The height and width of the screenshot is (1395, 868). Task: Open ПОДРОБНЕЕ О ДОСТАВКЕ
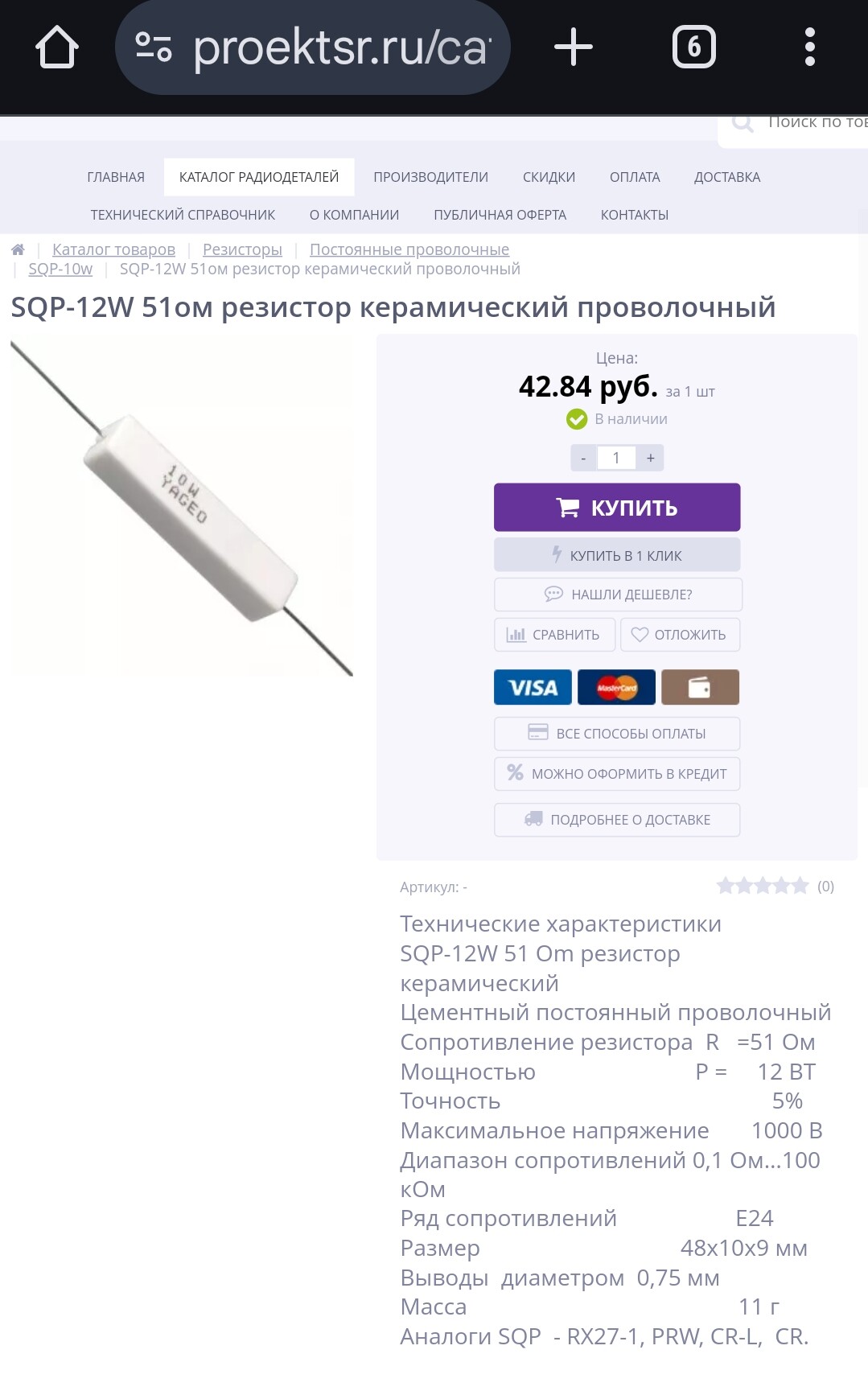617,820
